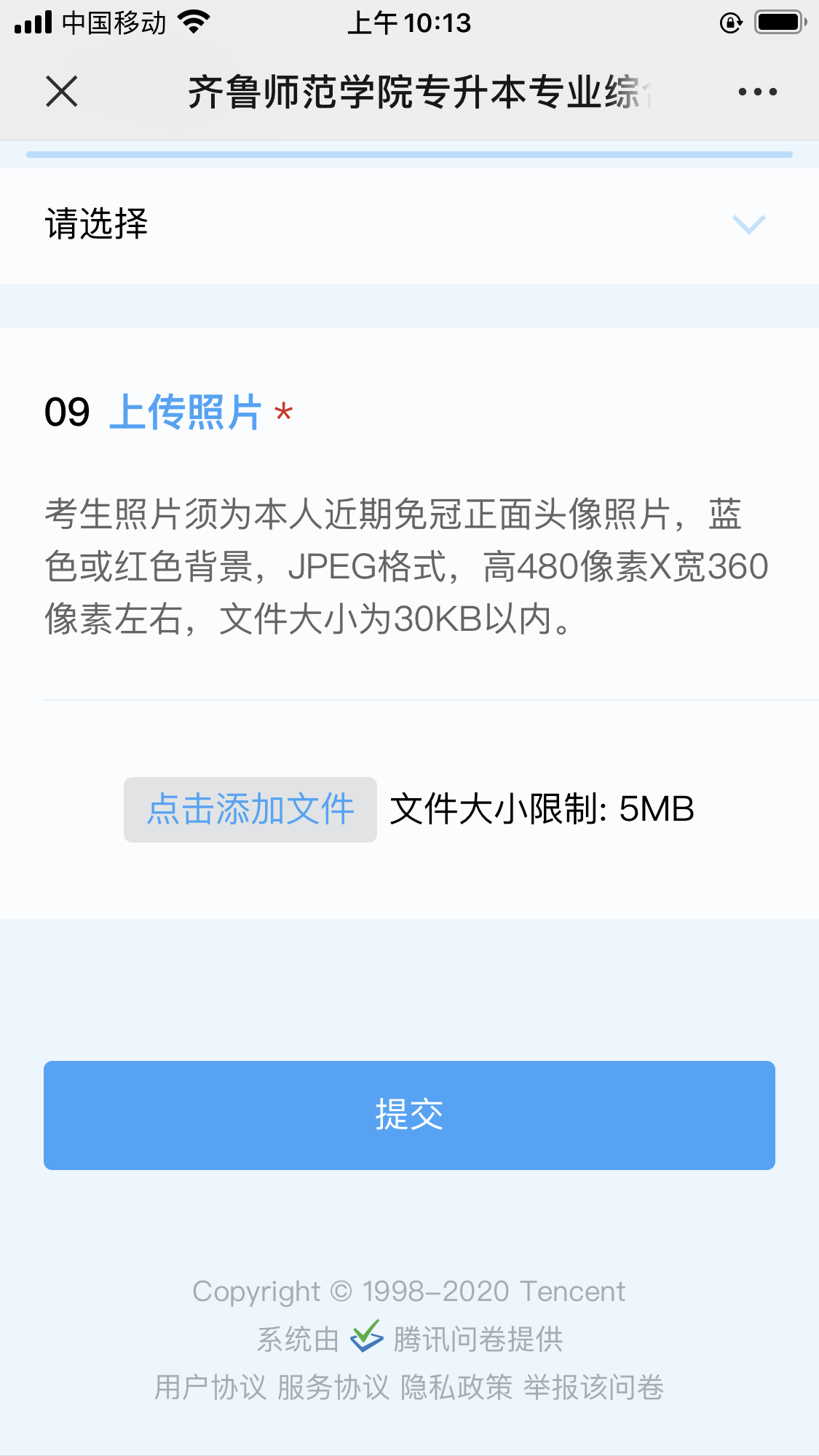This screenshot has width=819, height=1456.
Task: Close the survey page with X
Action: click(62, 92)
